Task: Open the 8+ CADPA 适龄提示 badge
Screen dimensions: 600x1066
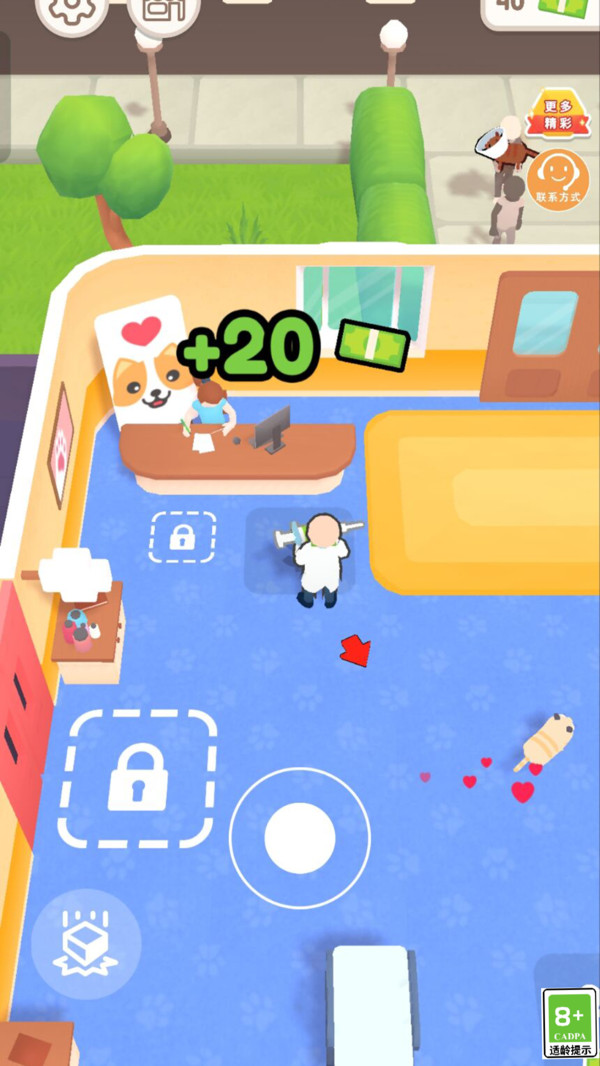Action: (568, 1024)
